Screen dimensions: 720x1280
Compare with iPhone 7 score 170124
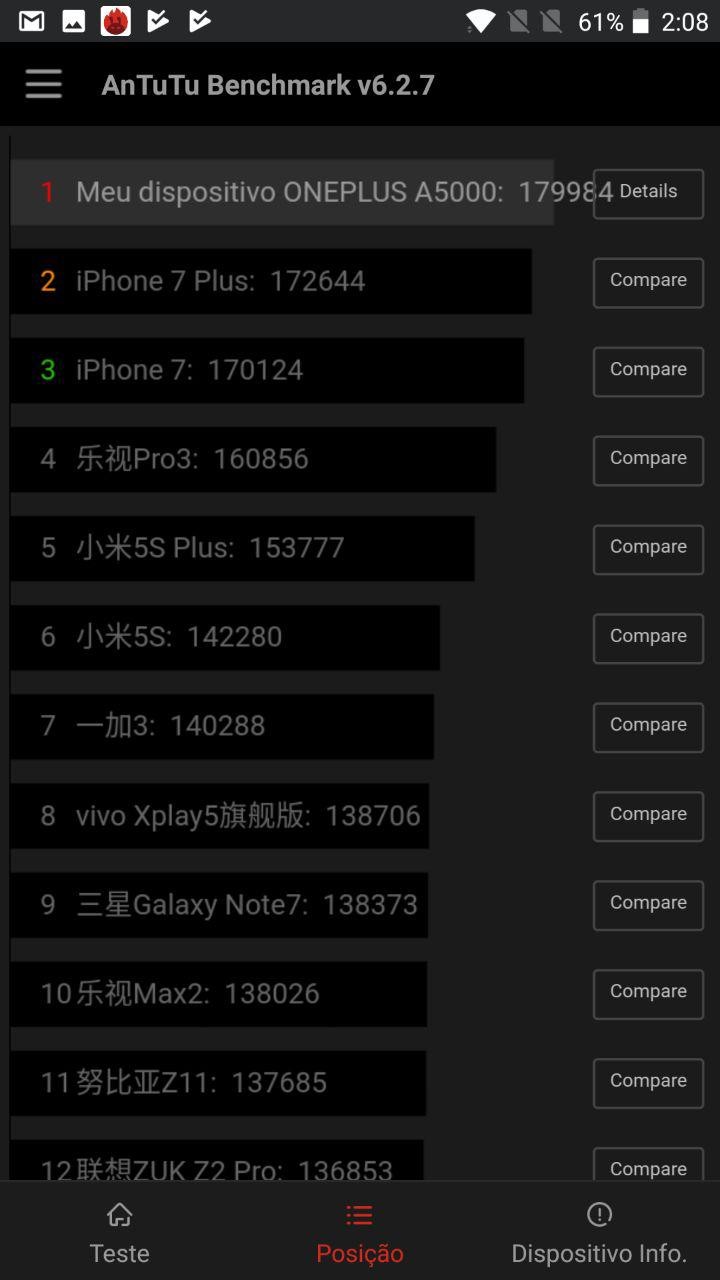click(648, 371)
